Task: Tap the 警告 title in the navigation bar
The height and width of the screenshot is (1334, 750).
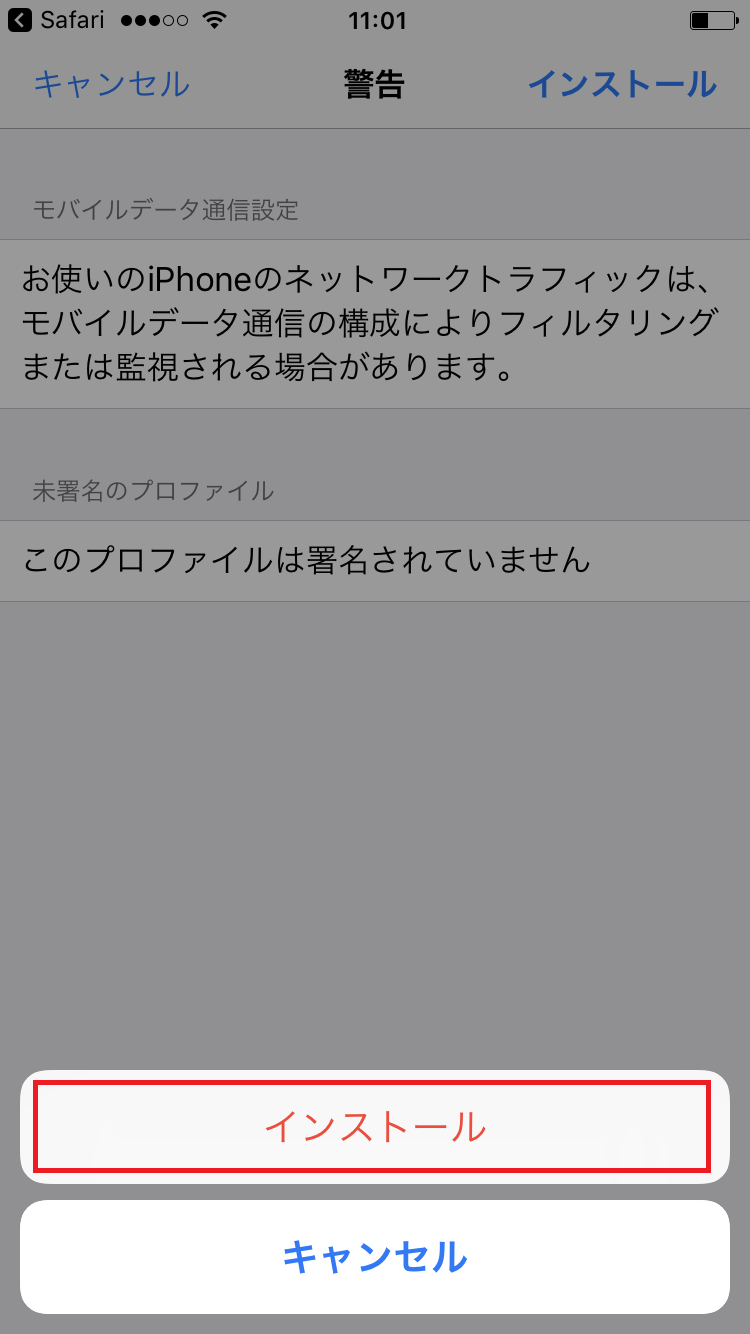Action: (375, 85)
